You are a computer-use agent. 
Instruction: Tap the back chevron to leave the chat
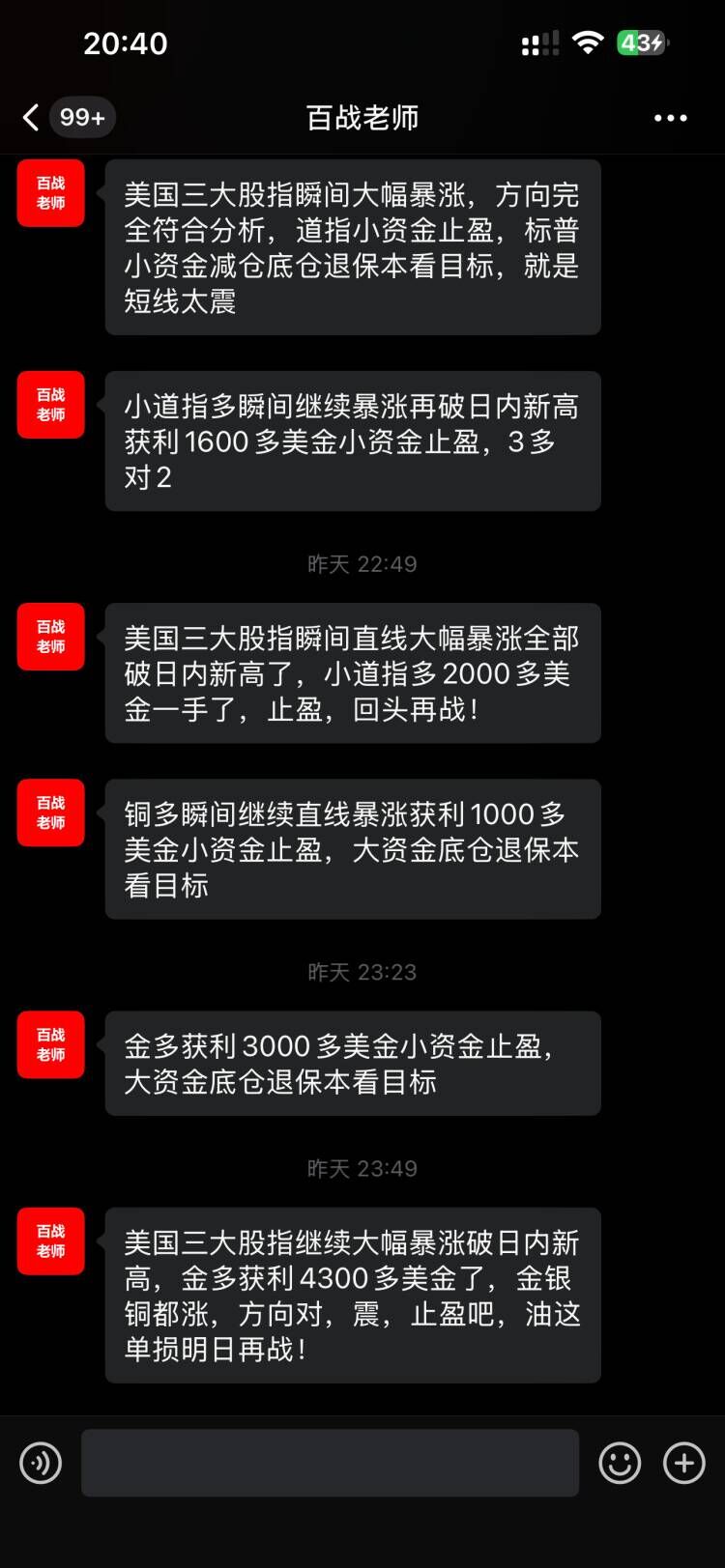[x=29, y=117]
